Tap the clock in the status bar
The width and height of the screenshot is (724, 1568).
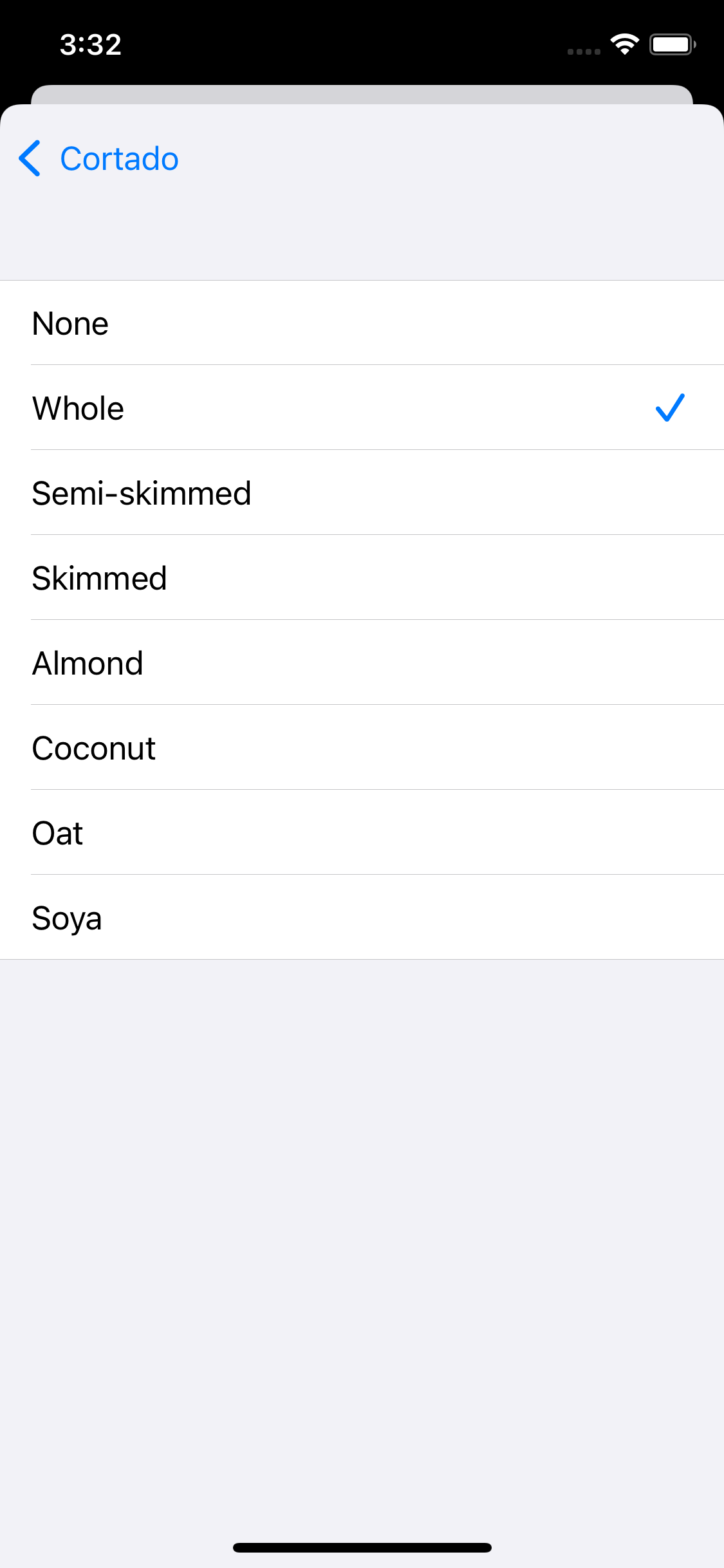coord(90,43)
